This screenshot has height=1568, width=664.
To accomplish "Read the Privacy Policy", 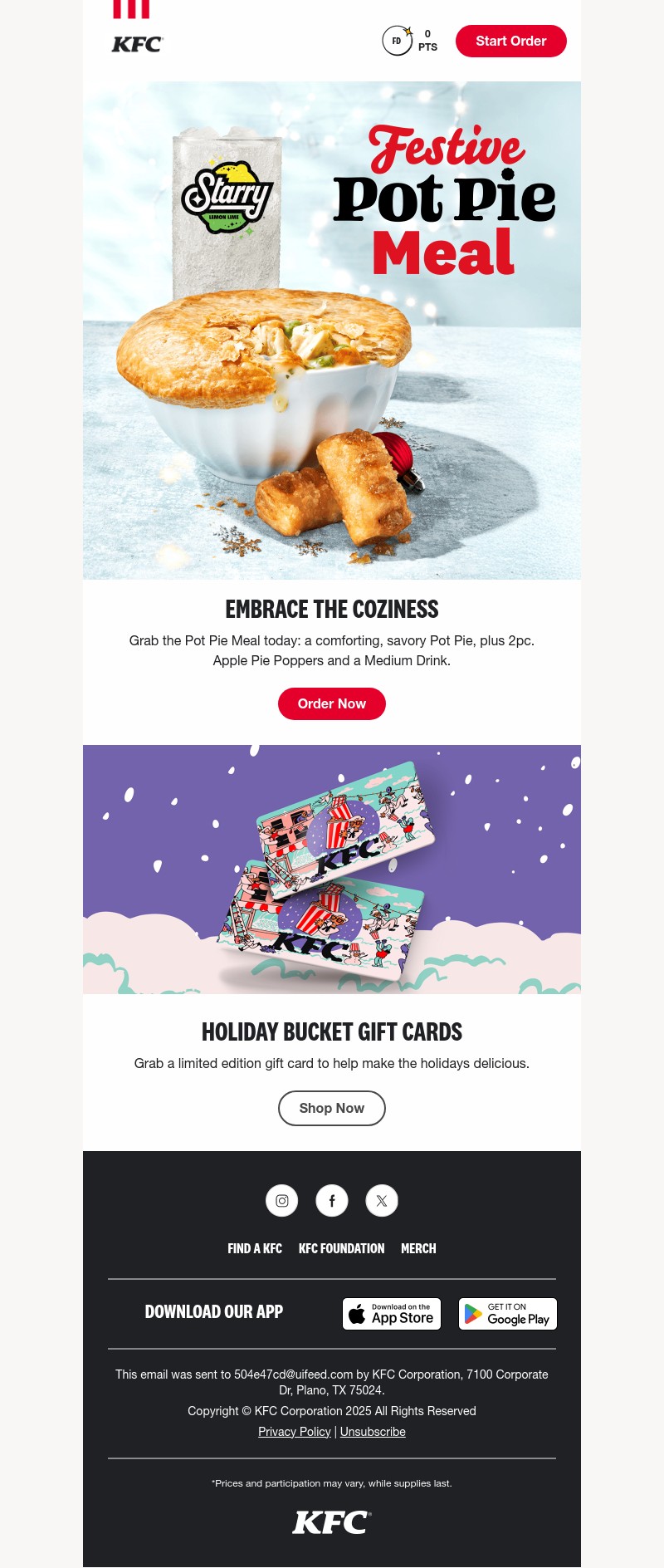I will [295, 1431].
